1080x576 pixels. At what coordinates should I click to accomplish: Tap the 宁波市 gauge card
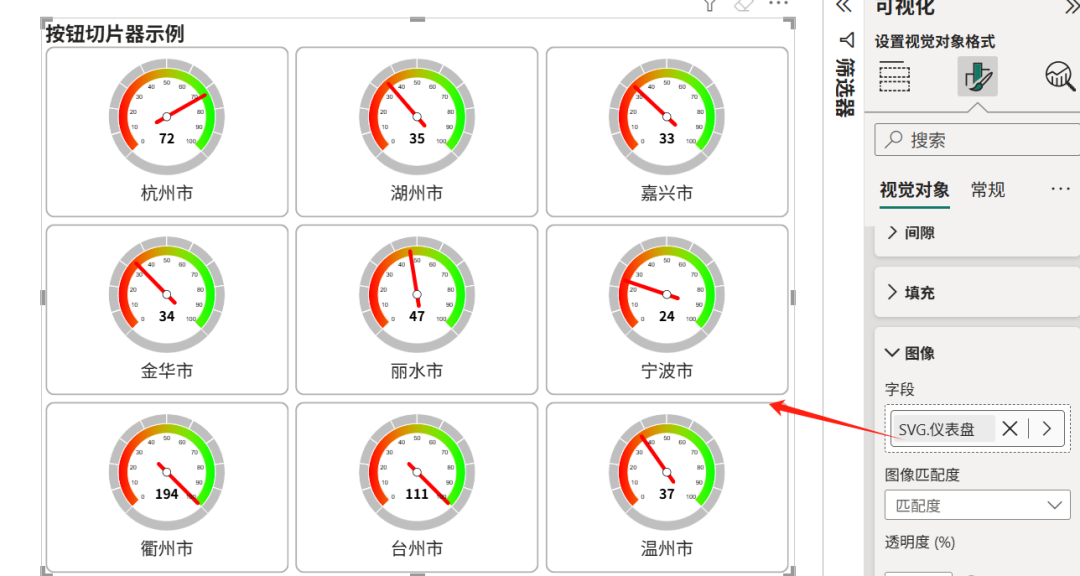point(667,309)
